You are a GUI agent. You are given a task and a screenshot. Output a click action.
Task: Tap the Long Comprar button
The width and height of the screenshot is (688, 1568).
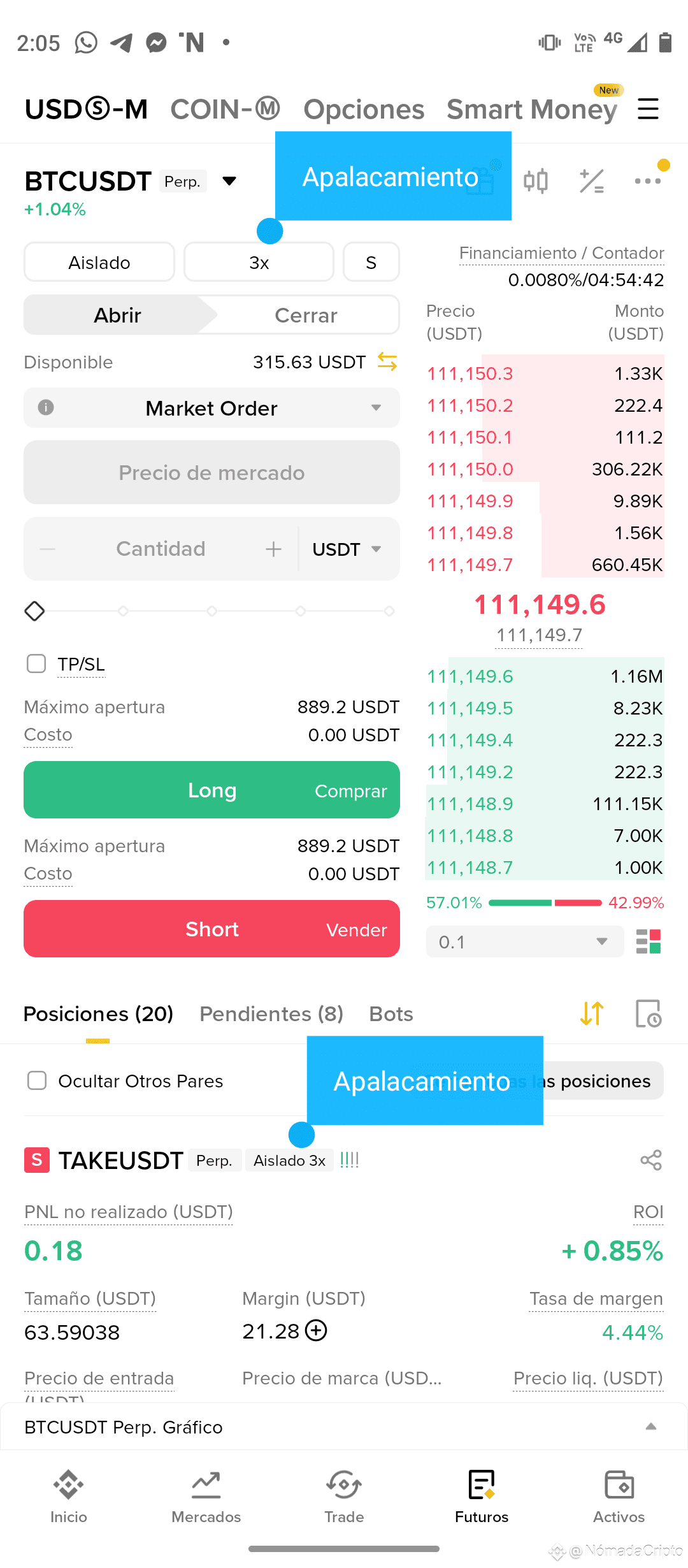[x=211, y=790]
